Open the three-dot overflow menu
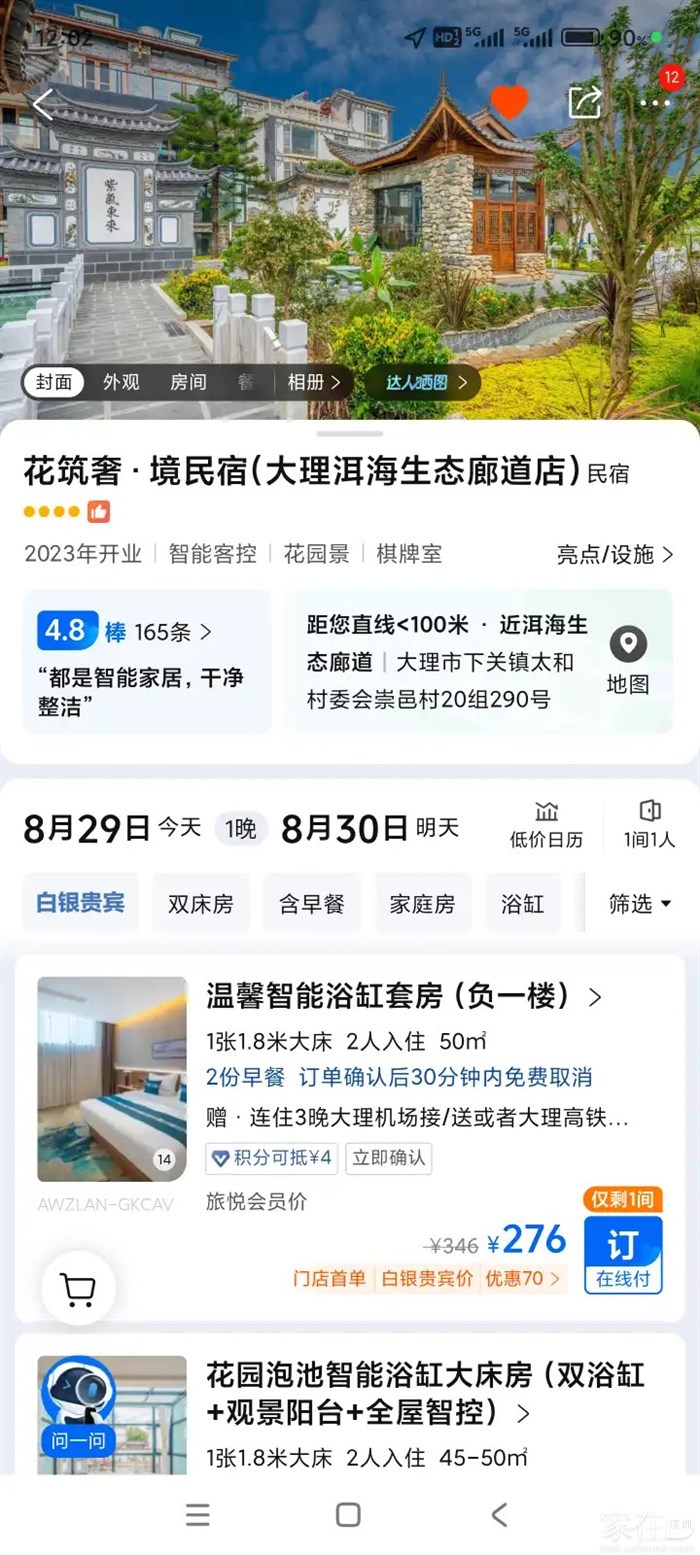The width and height of the screenshot is (700, 1555). pyautogui.click(x=655, y=103)
